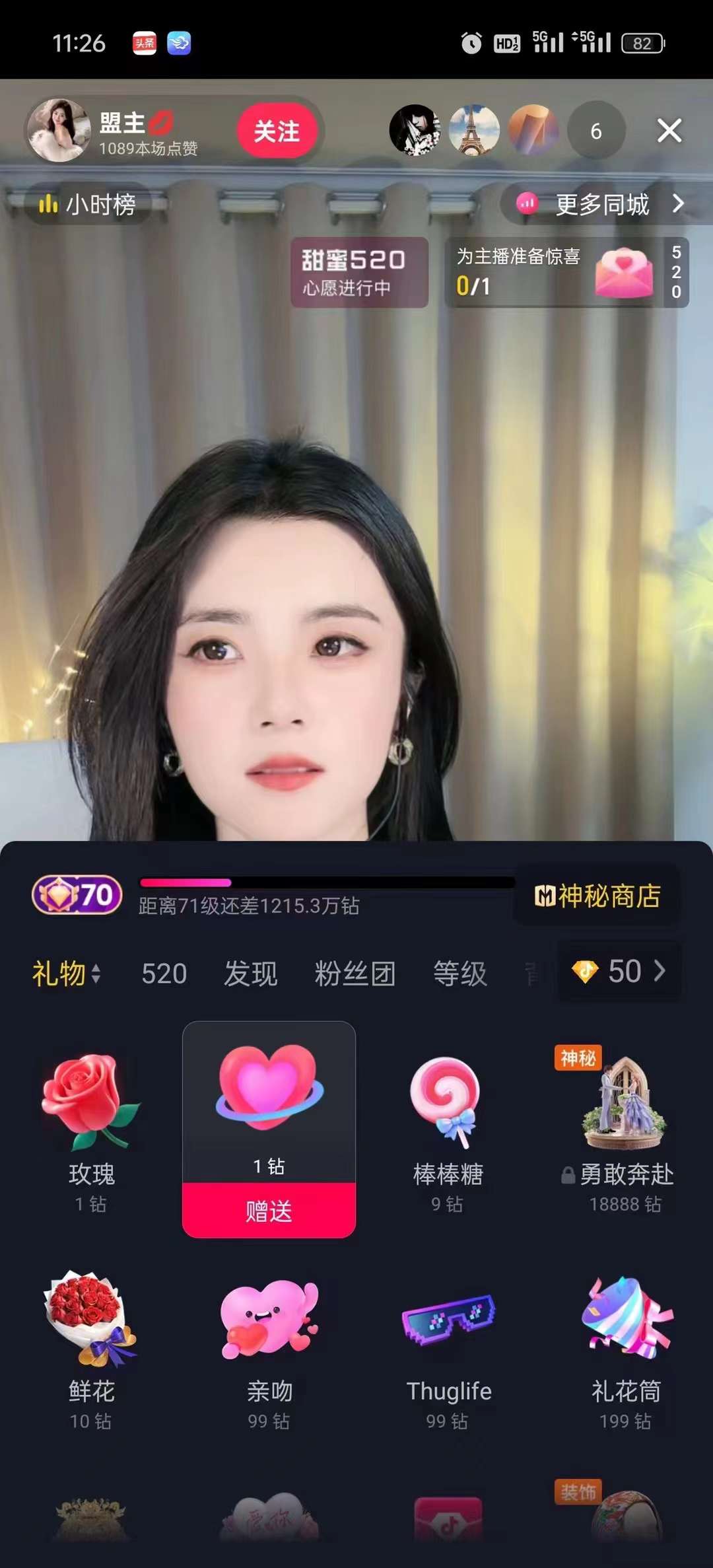Screen dimensions: 713x1568
Task: Switch to the 520 gift tab
Action: point(164,974)
